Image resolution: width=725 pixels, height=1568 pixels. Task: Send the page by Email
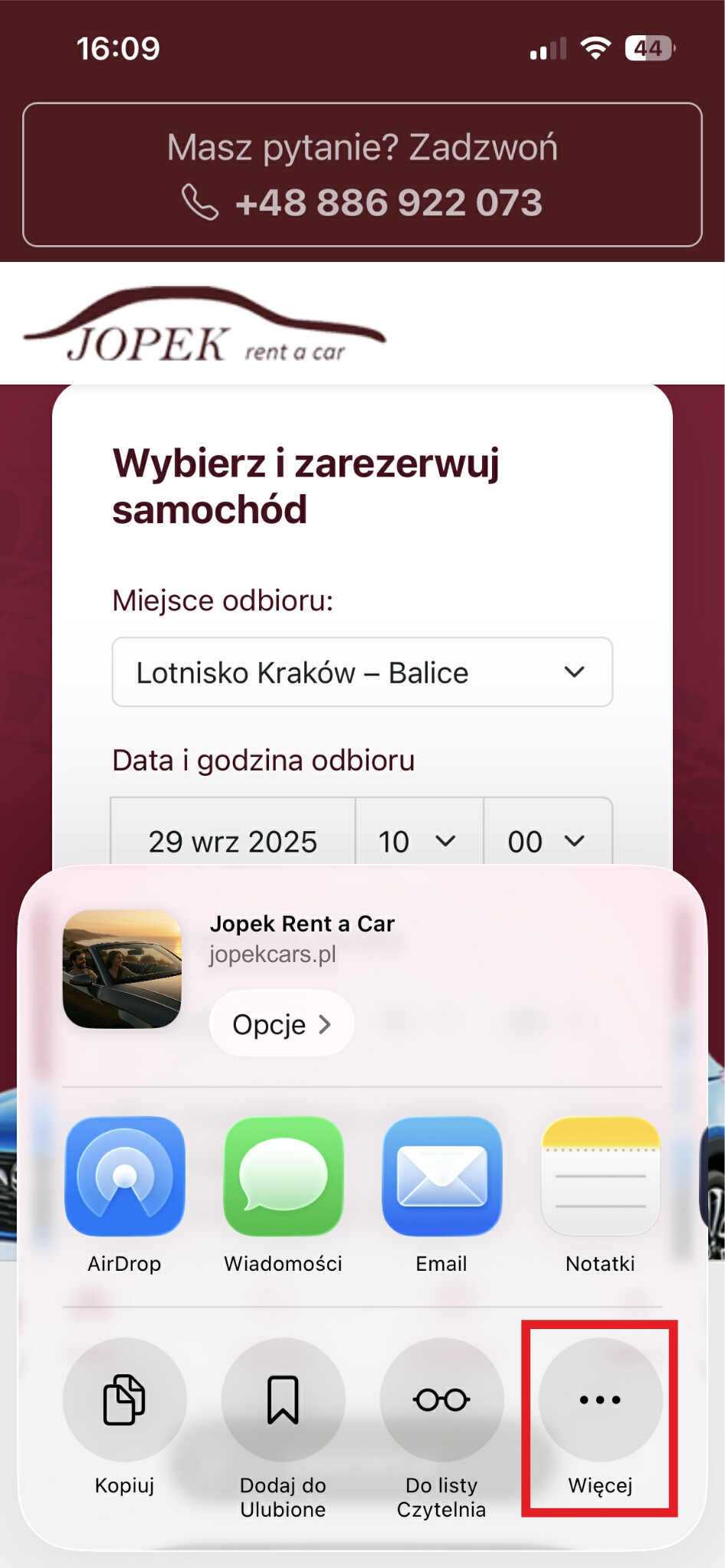pos(441,1176)
